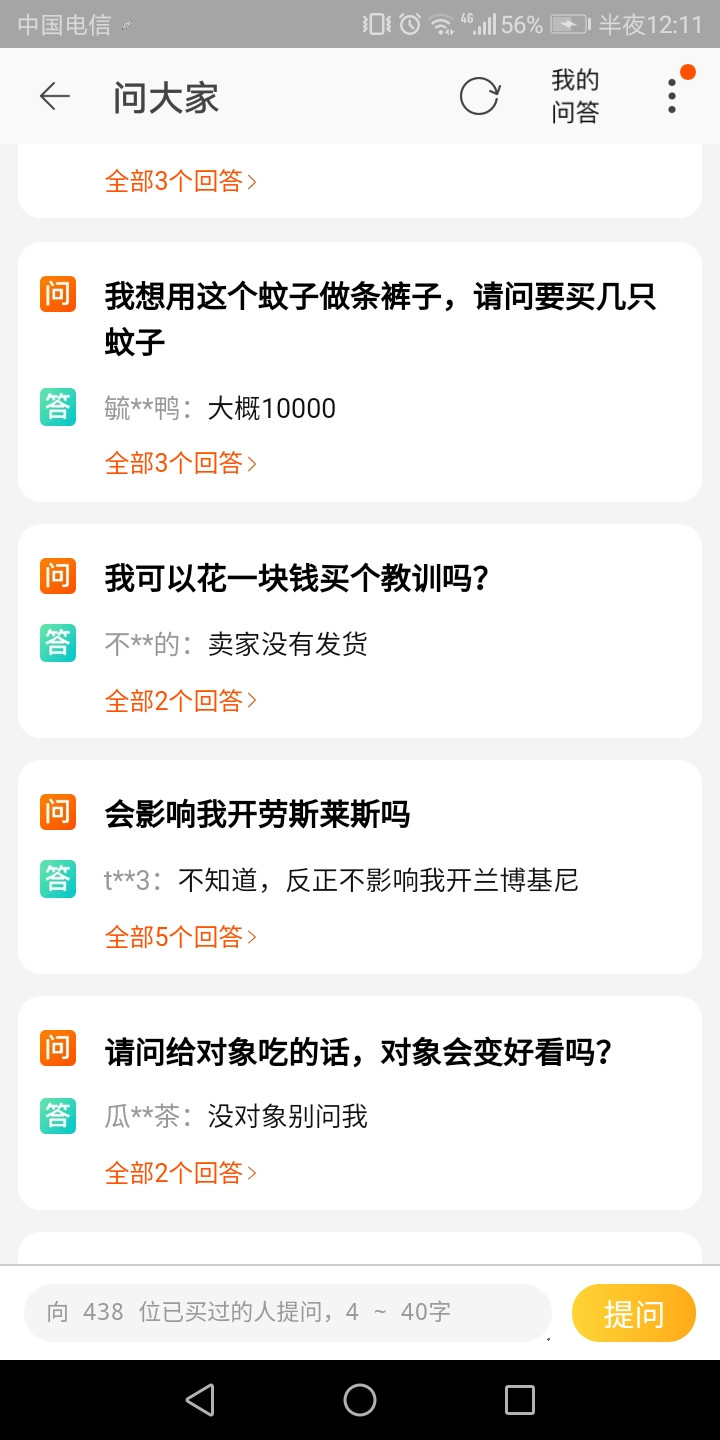
Task: Open 我的问答 to view your Q&A
Action: click(x=574, y=96)
